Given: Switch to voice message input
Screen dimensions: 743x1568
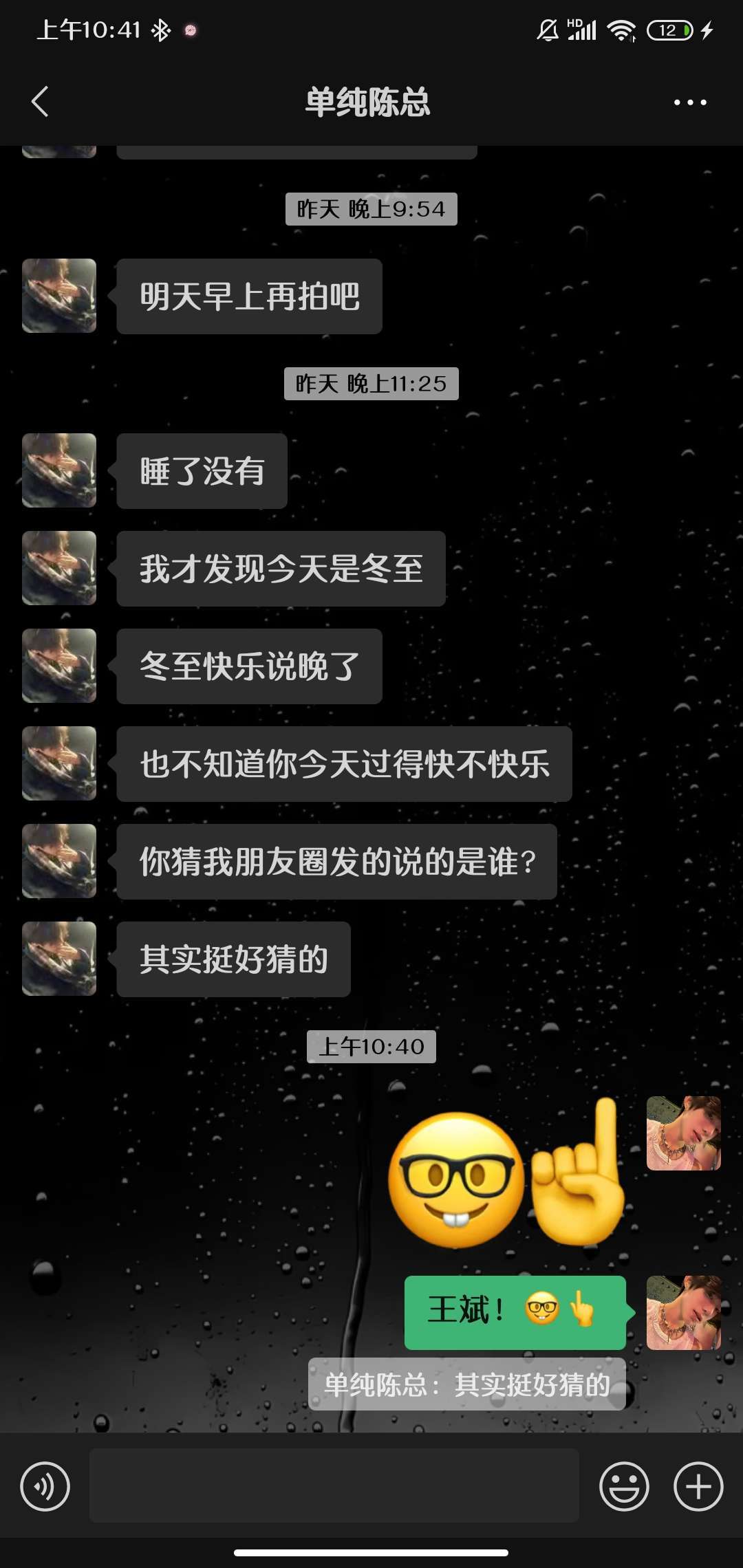Looking at the screenshot, I should [45, 1486].
